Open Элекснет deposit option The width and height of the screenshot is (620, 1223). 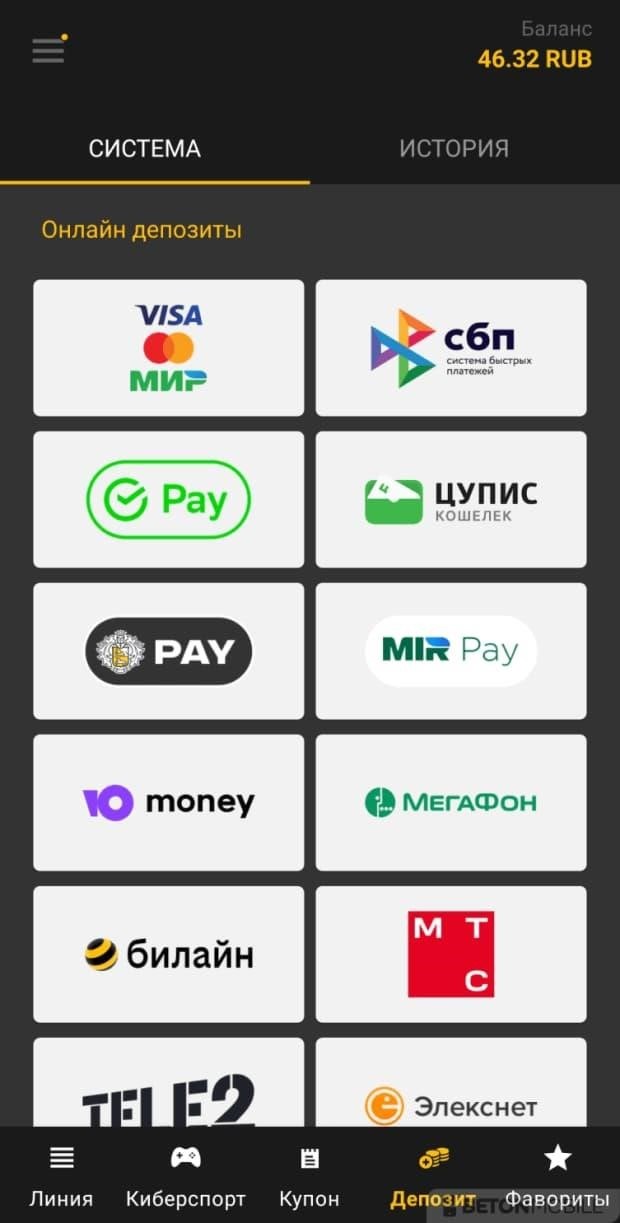pos(451,1090)
